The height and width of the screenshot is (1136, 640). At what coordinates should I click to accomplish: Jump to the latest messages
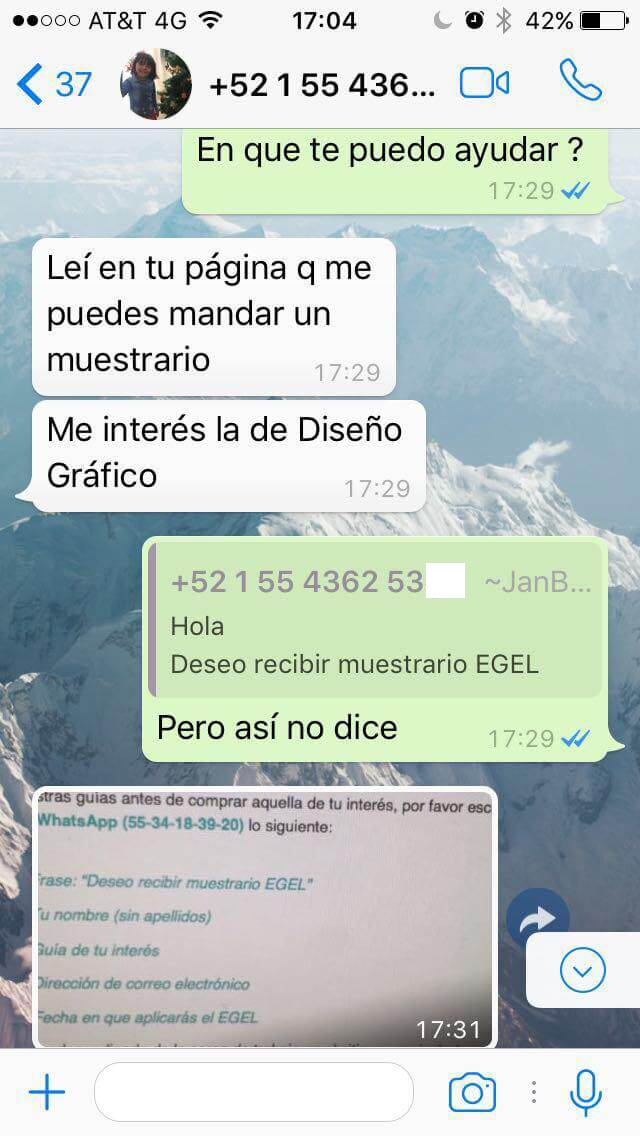coord(583,969)
